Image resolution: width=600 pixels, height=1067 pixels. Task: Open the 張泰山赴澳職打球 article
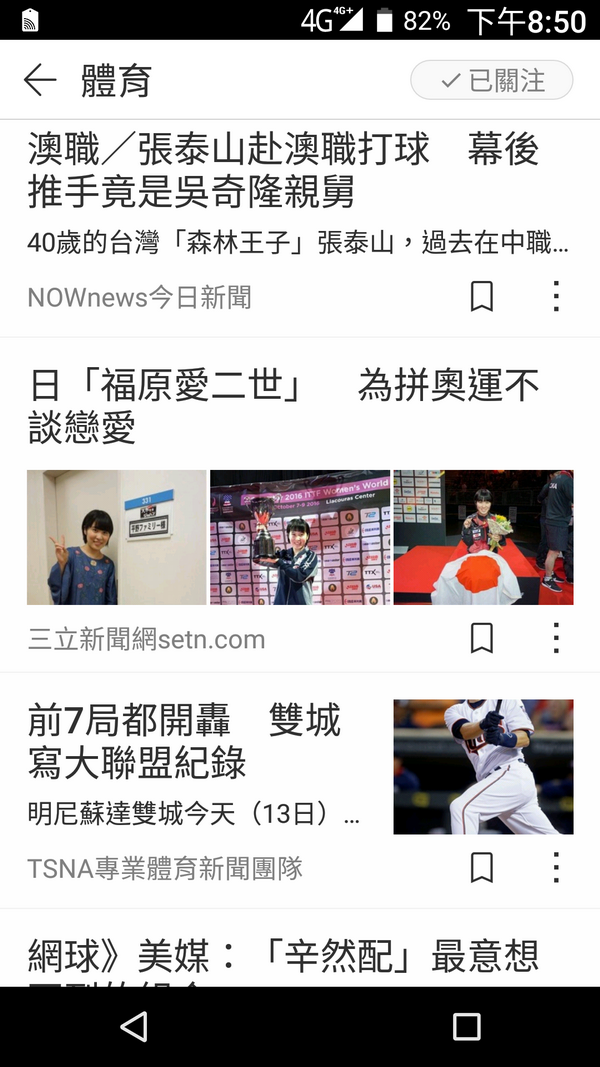283,170
